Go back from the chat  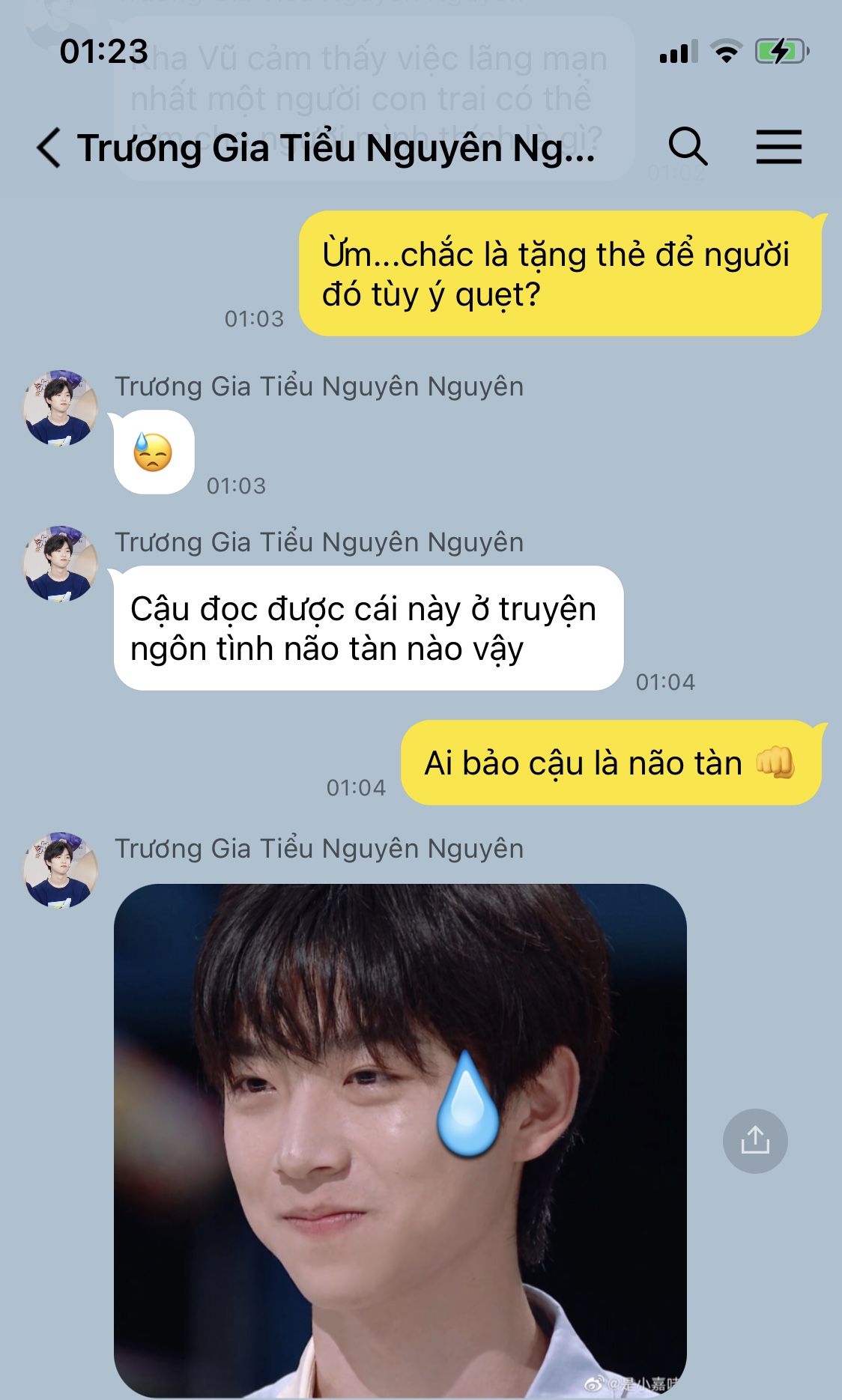coord(49,147)
